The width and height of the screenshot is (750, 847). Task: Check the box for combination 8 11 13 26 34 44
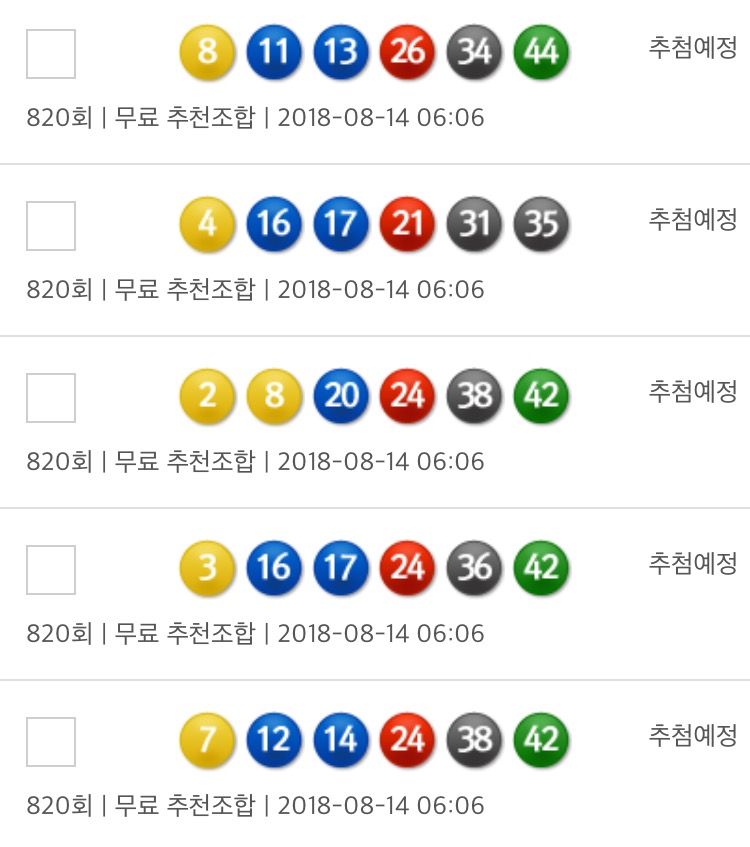(x=50, y=54)
